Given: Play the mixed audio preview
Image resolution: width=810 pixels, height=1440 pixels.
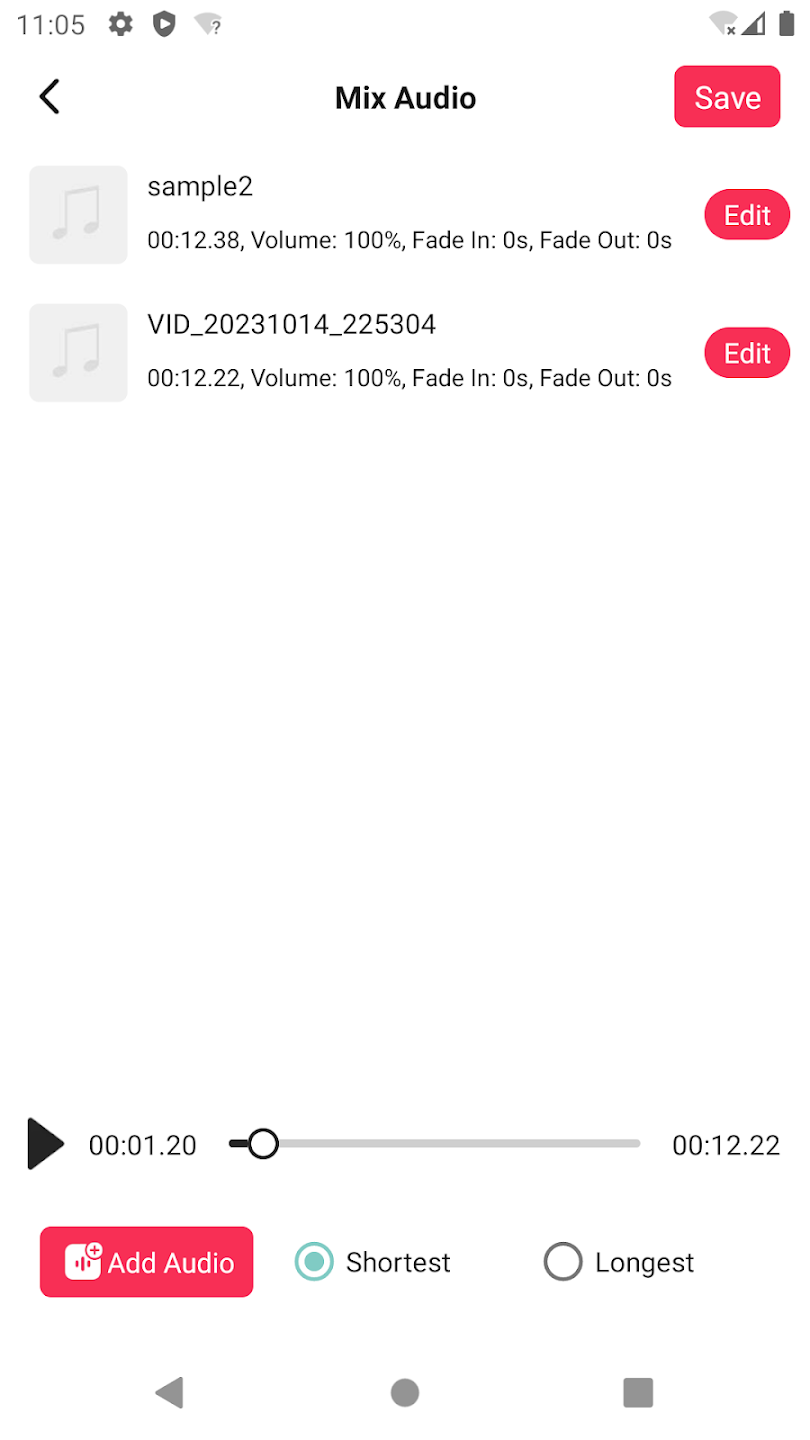Looking at the screenshot, I should click(x=45, y=1144).
